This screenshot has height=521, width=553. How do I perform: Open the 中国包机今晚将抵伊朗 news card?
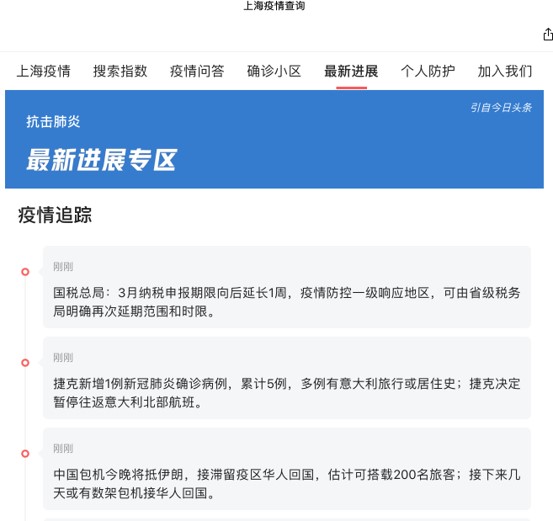coord(287,469)
